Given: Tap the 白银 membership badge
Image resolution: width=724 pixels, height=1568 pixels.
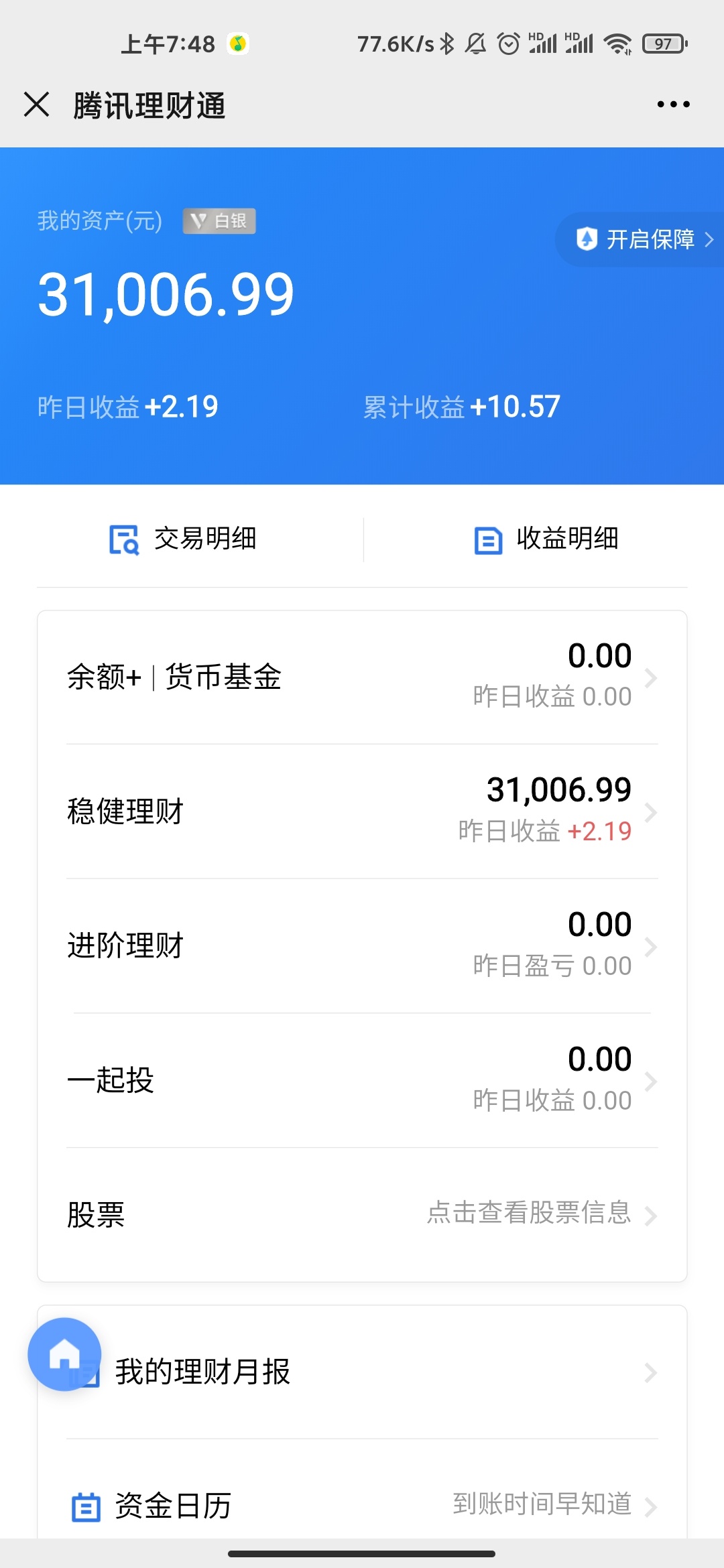Looking at the screenshot, I should [219, 221].
